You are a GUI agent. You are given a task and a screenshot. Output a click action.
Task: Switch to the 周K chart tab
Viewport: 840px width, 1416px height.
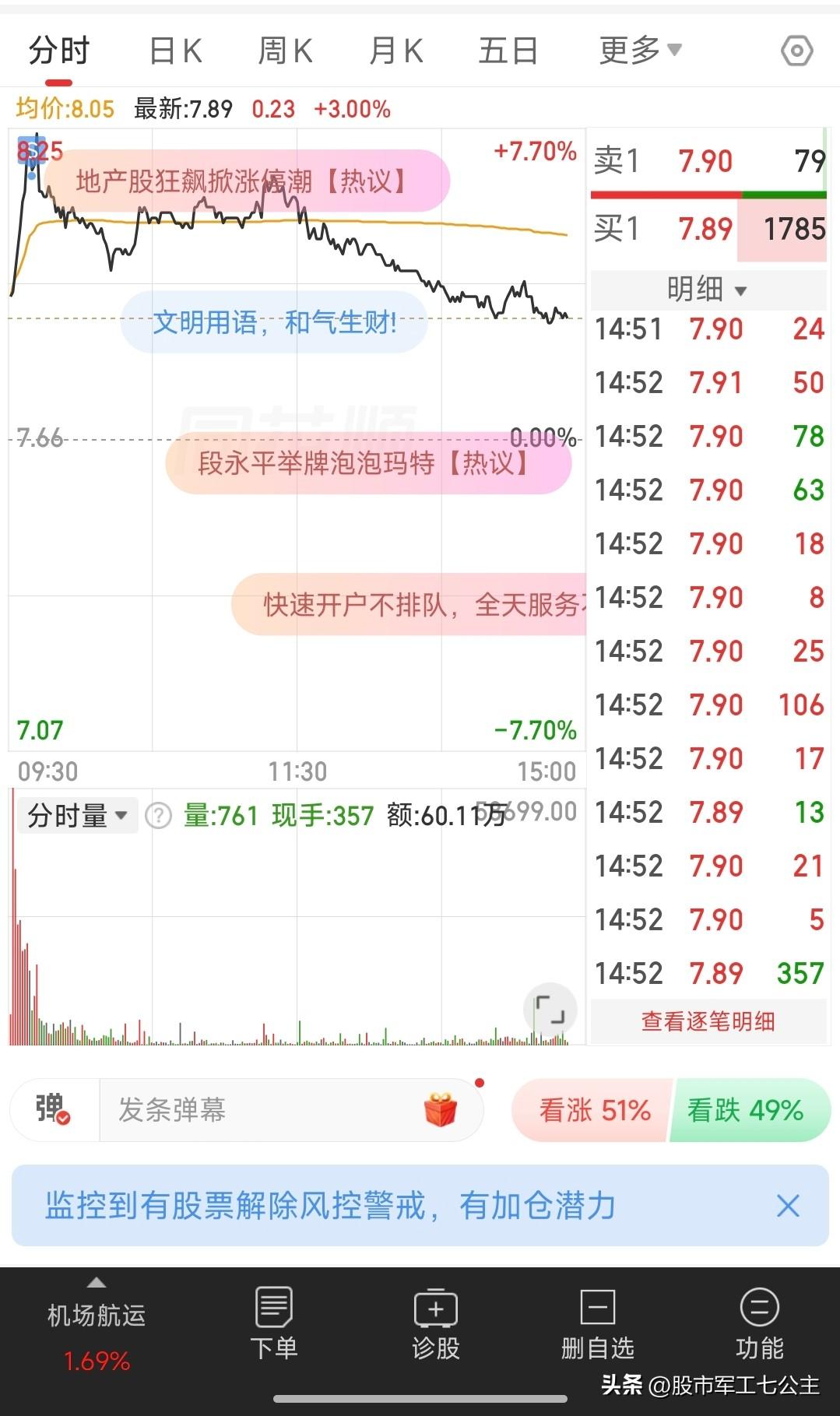click(x=285, y=51)
